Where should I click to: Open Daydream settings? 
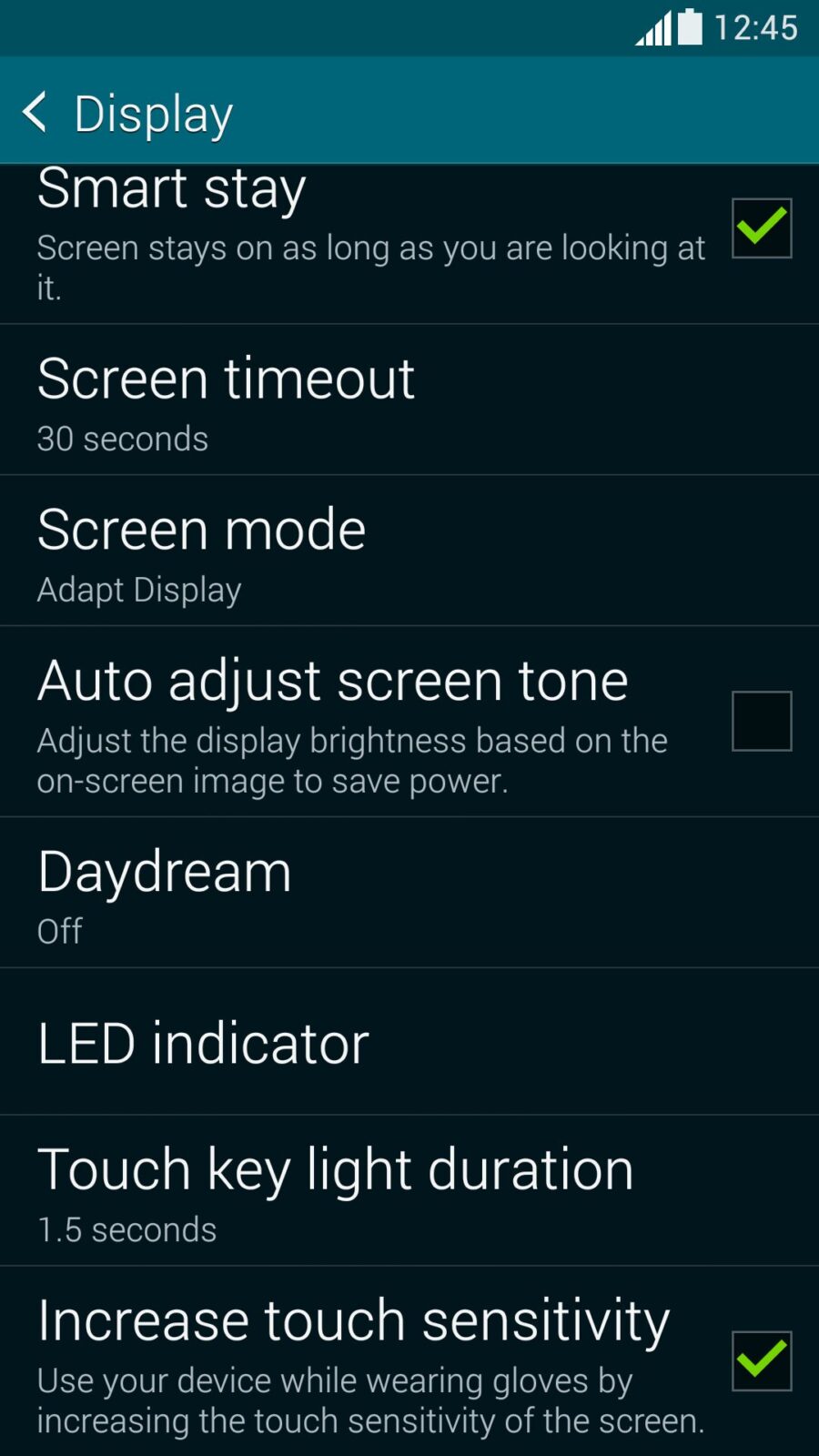click(x=409, y=893)
